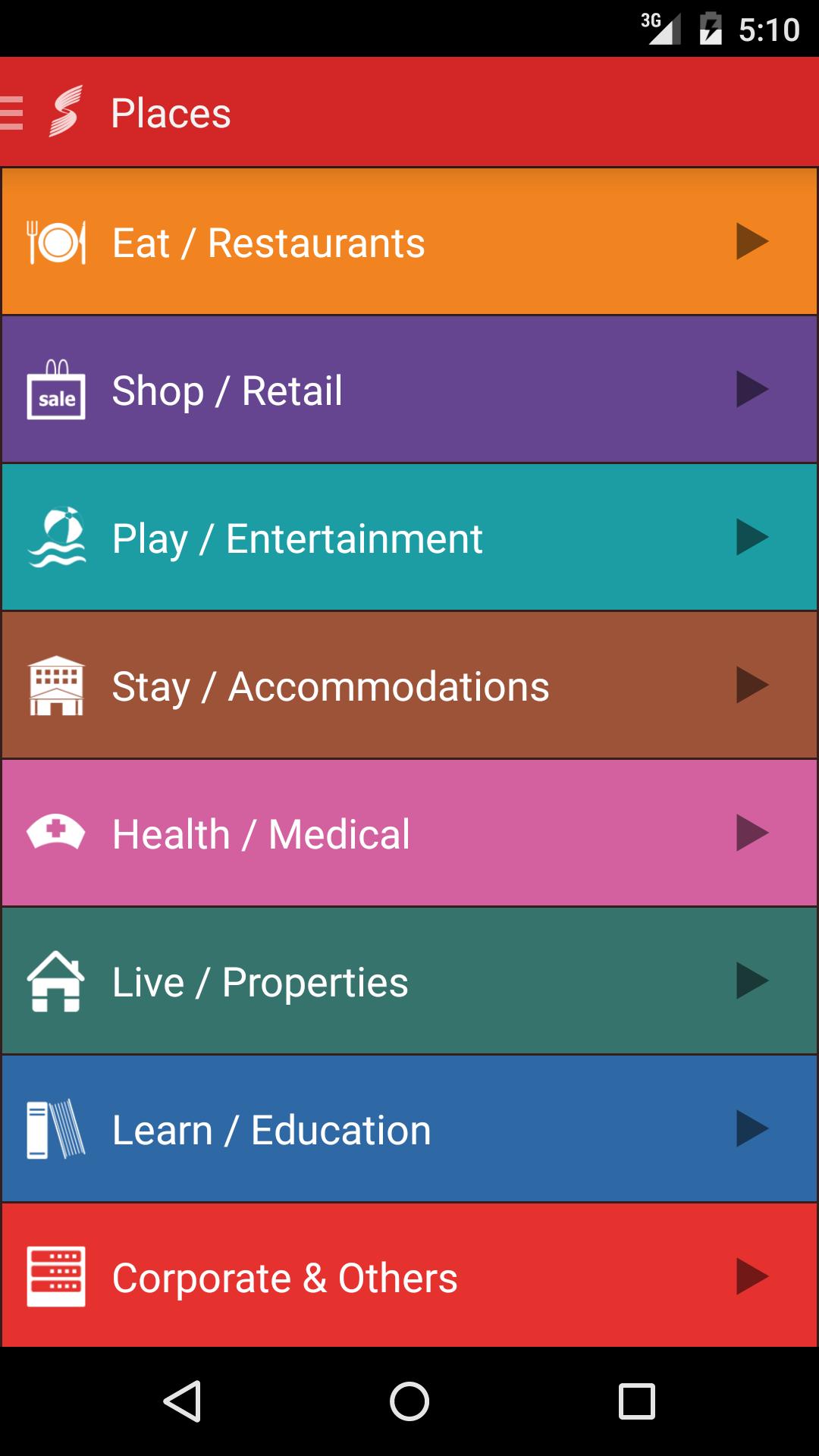Open Corporate & Others category
This screenshot has width=819, height=1456.
point(409,1276)
